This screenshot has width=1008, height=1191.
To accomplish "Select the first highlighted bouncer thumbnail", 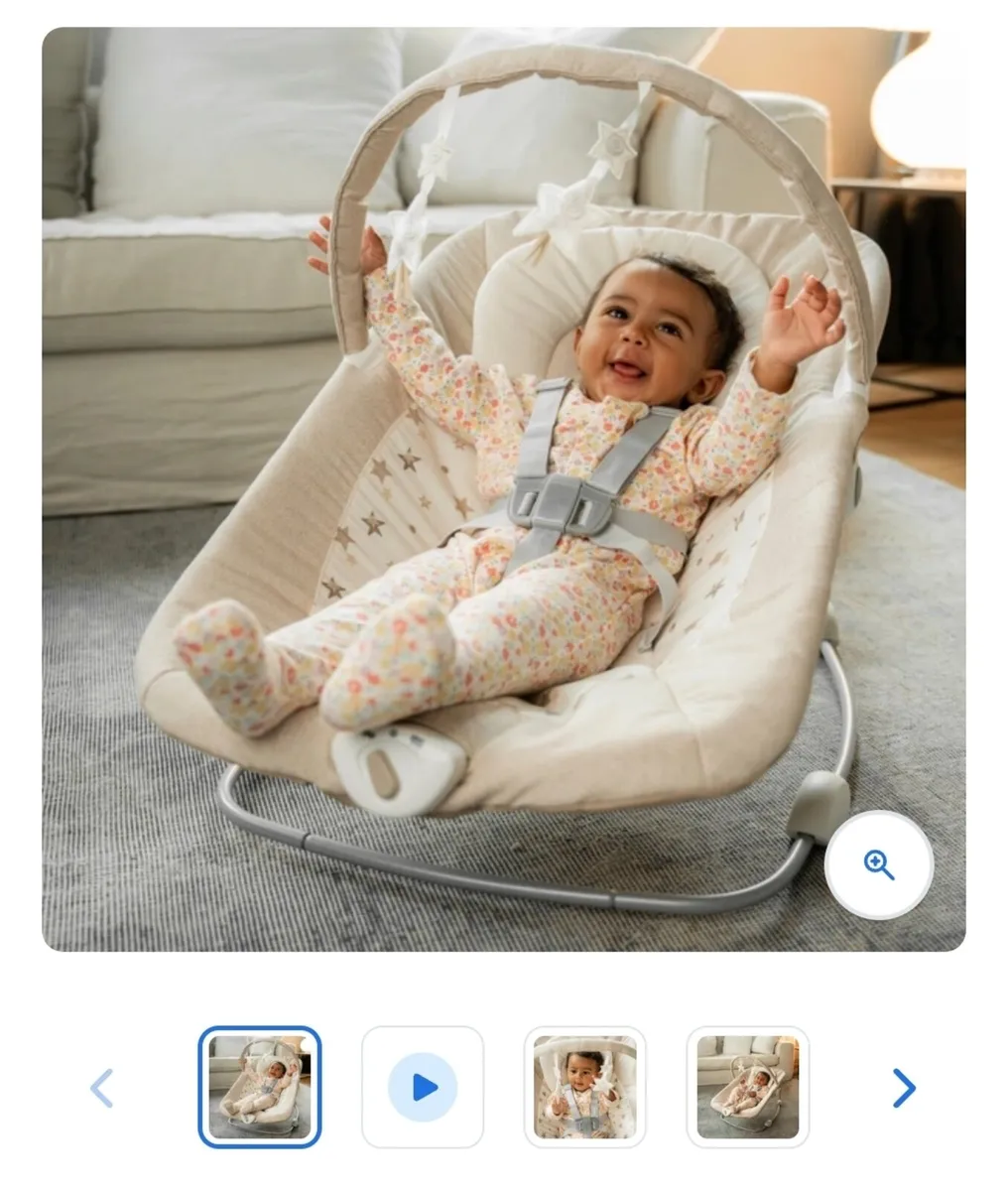I will pos(260,1087).
